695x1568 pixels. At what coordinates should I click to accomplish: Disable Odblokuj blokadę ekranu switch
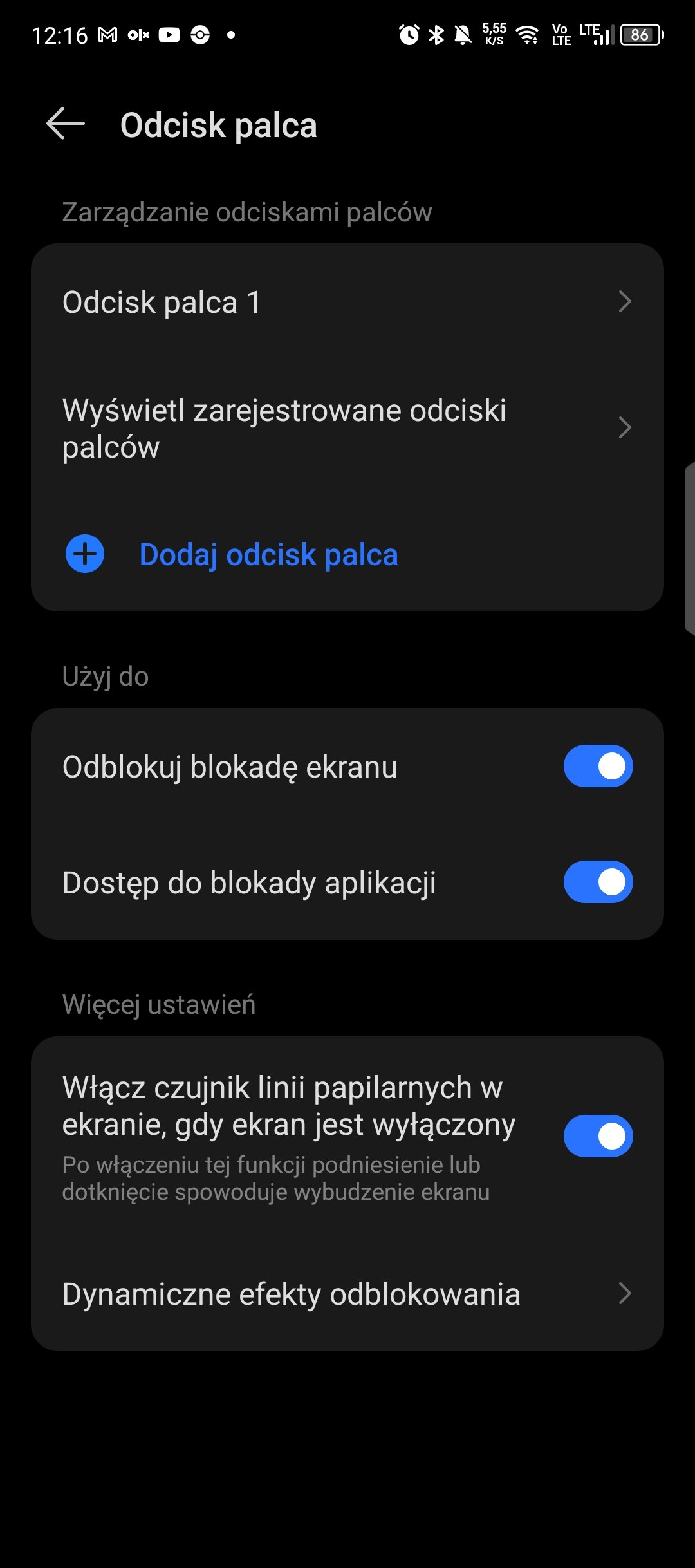click(598, 766)
